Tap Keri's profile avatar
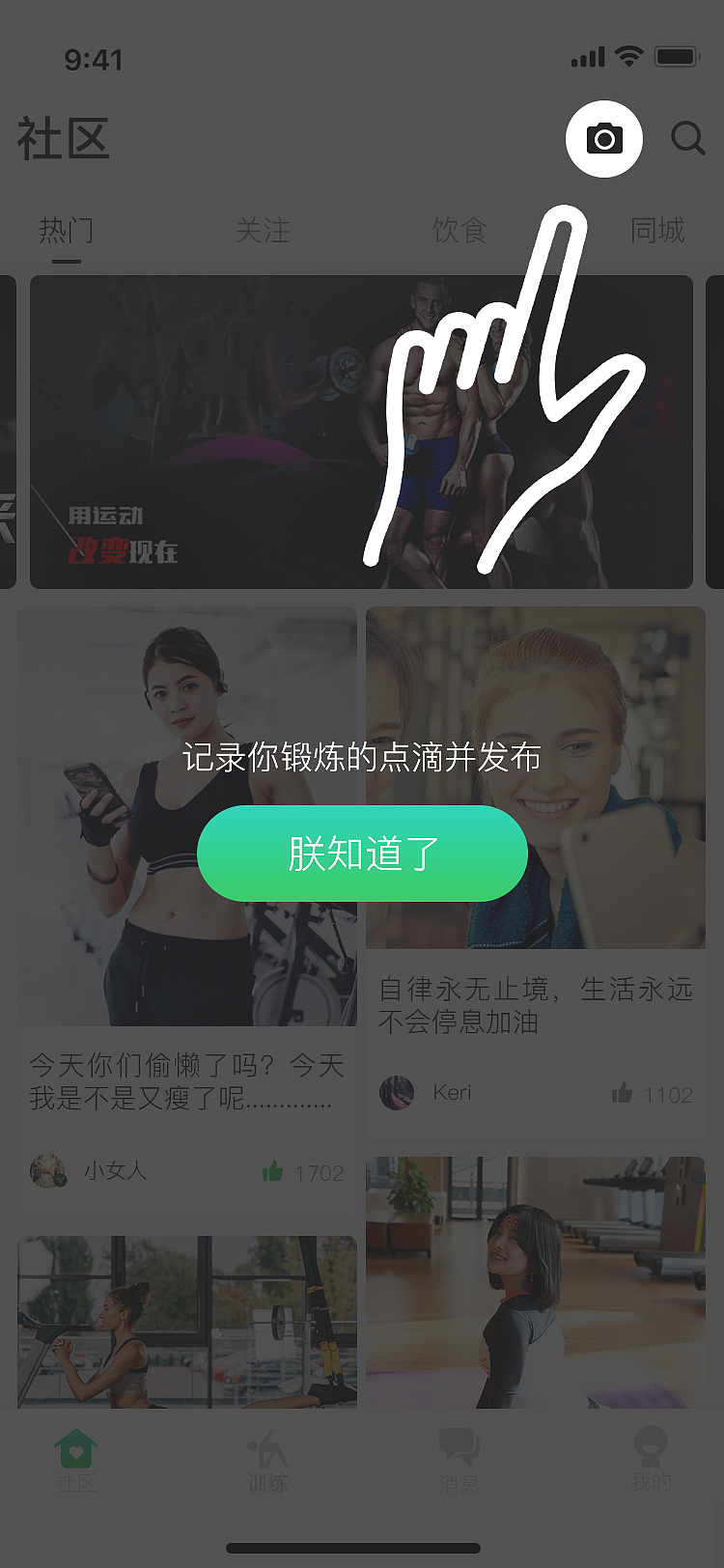 (x=397, y=1093)
